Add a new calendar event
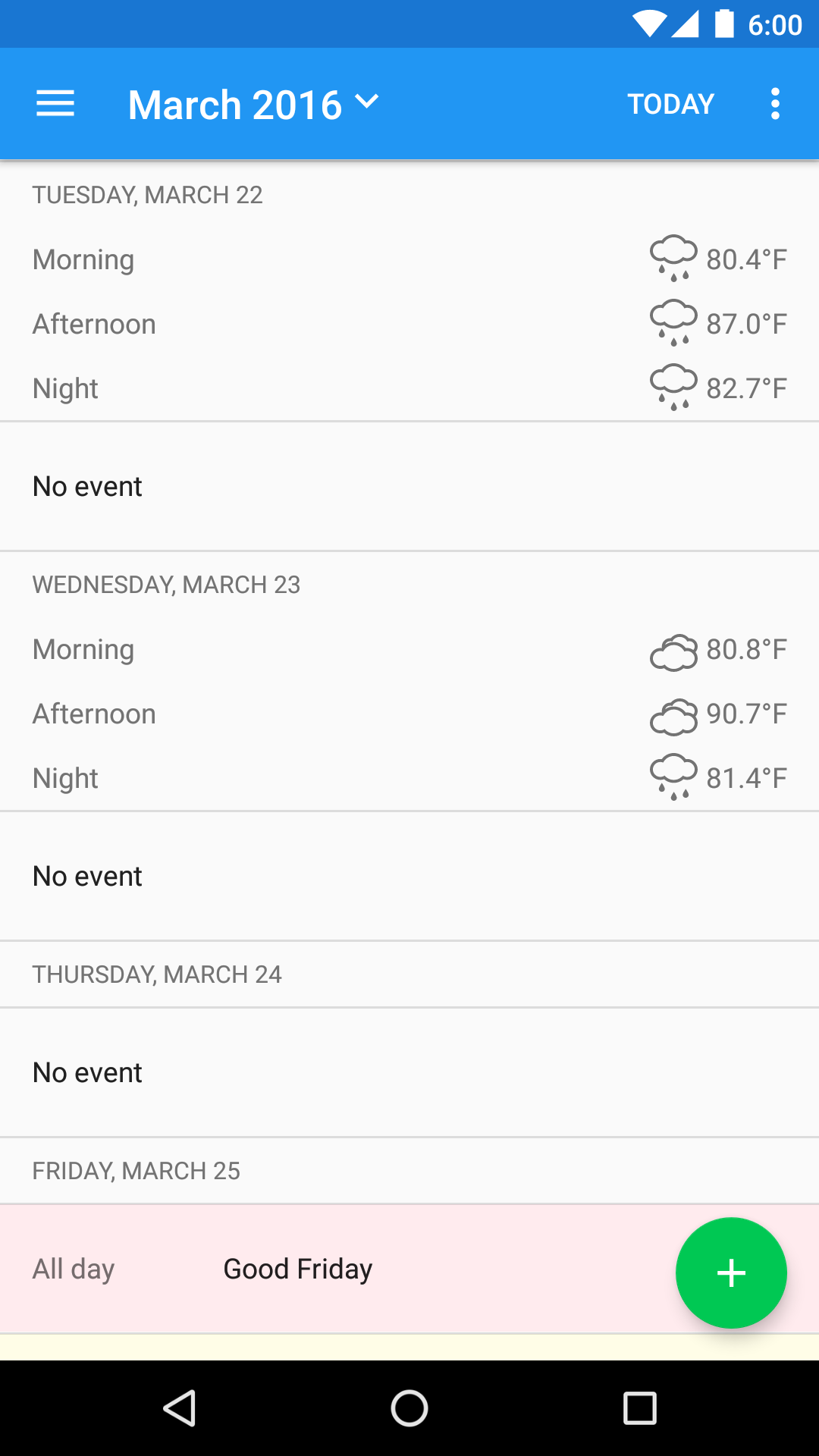 731,1272
